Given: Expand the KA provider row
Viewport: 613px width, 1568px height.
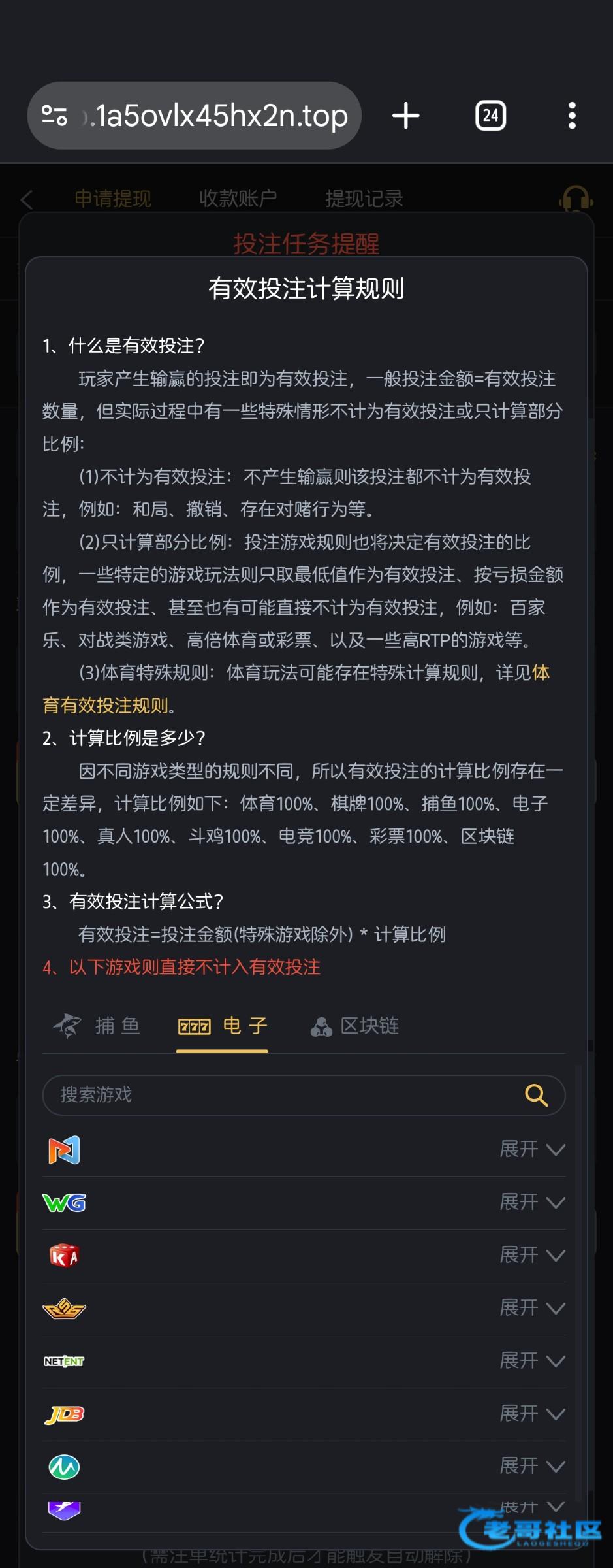Looking at the screenshot, I should [x=531, y=1255].
